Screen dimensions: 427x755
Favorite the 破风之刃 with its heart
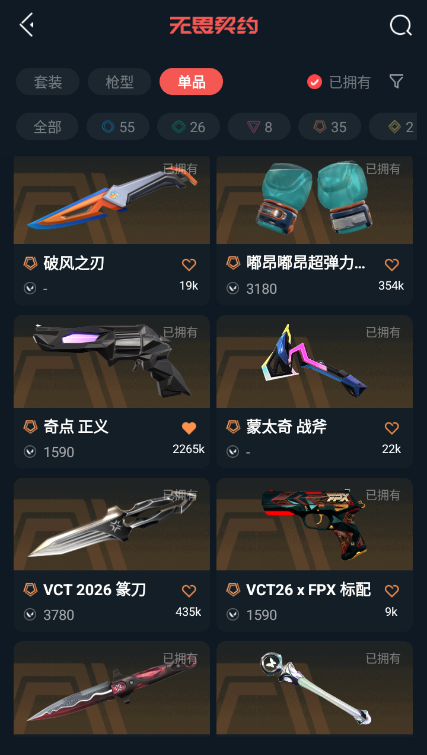[189, 264]
